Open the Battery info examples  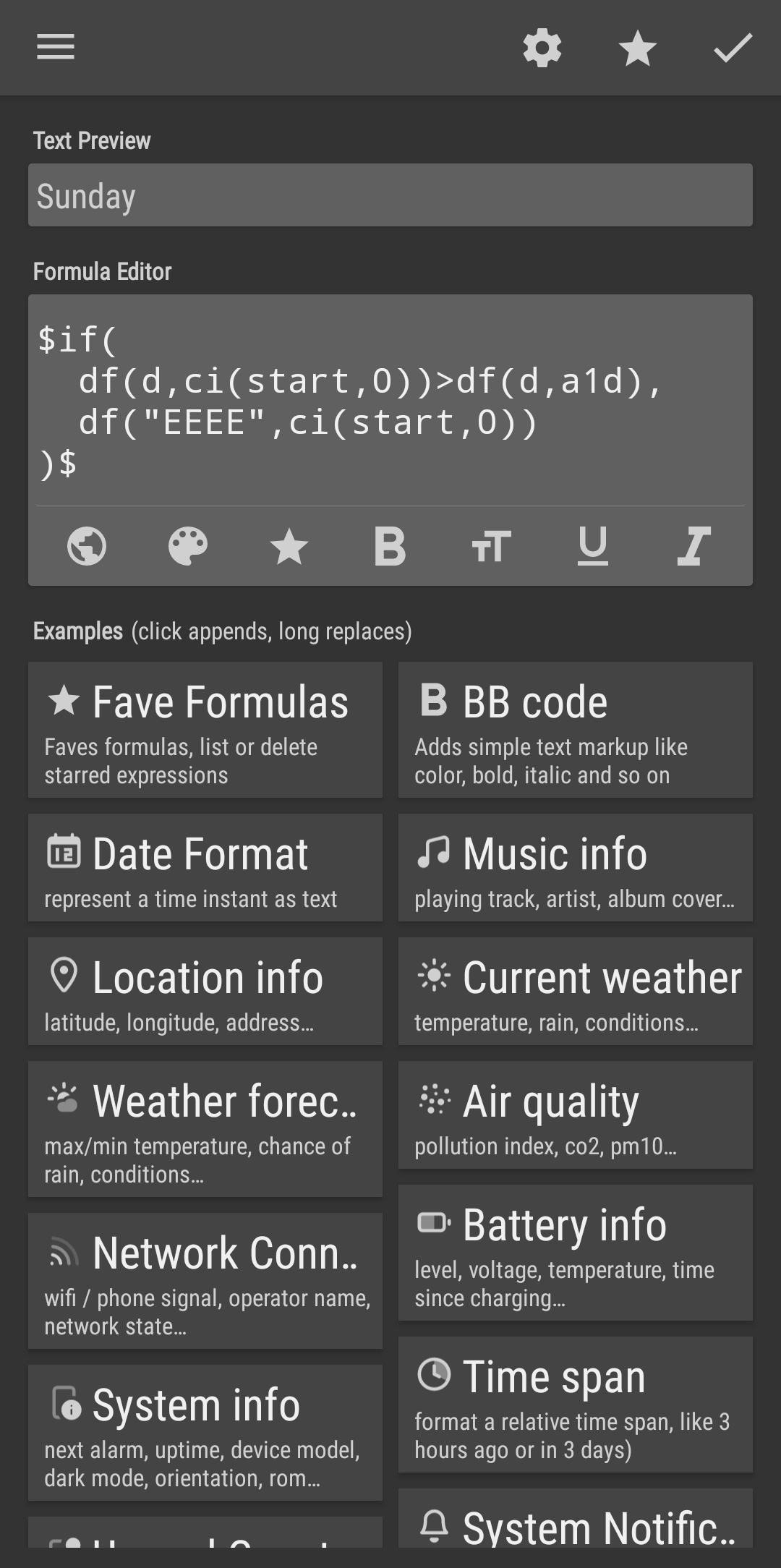pos(576,1253)
